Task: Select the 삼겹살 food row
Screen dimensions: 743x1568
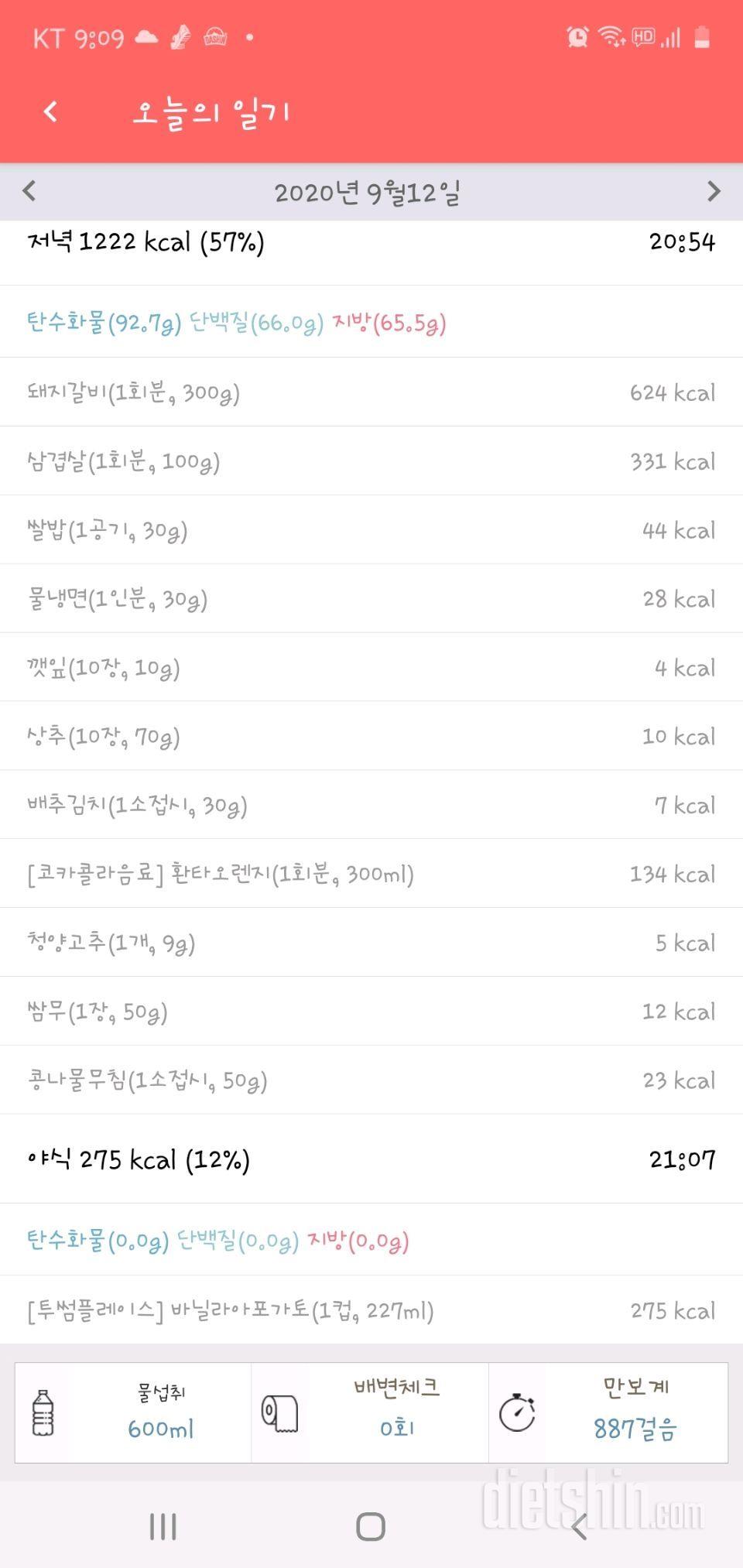Action: coord(371,461)
